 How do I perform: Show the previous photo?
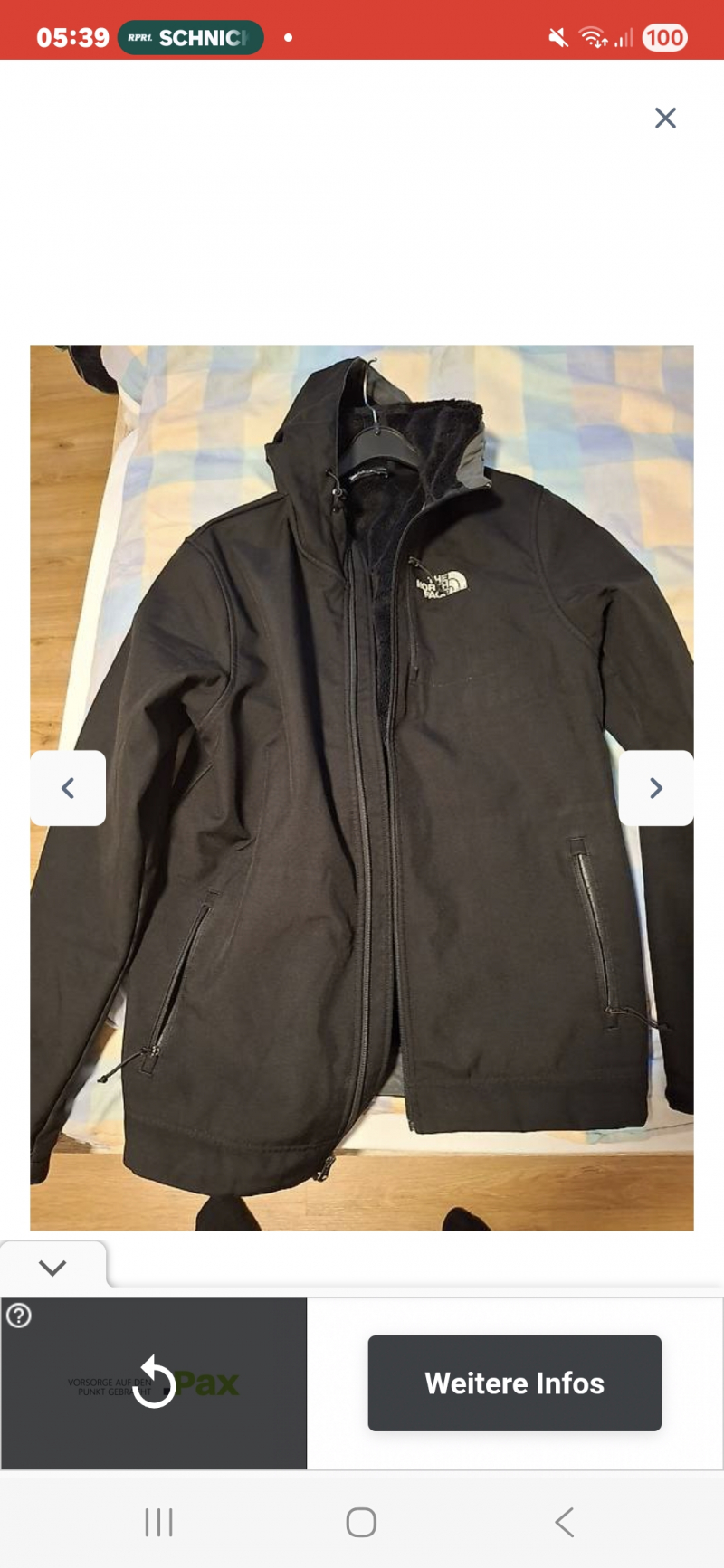[x=68, y=788]
